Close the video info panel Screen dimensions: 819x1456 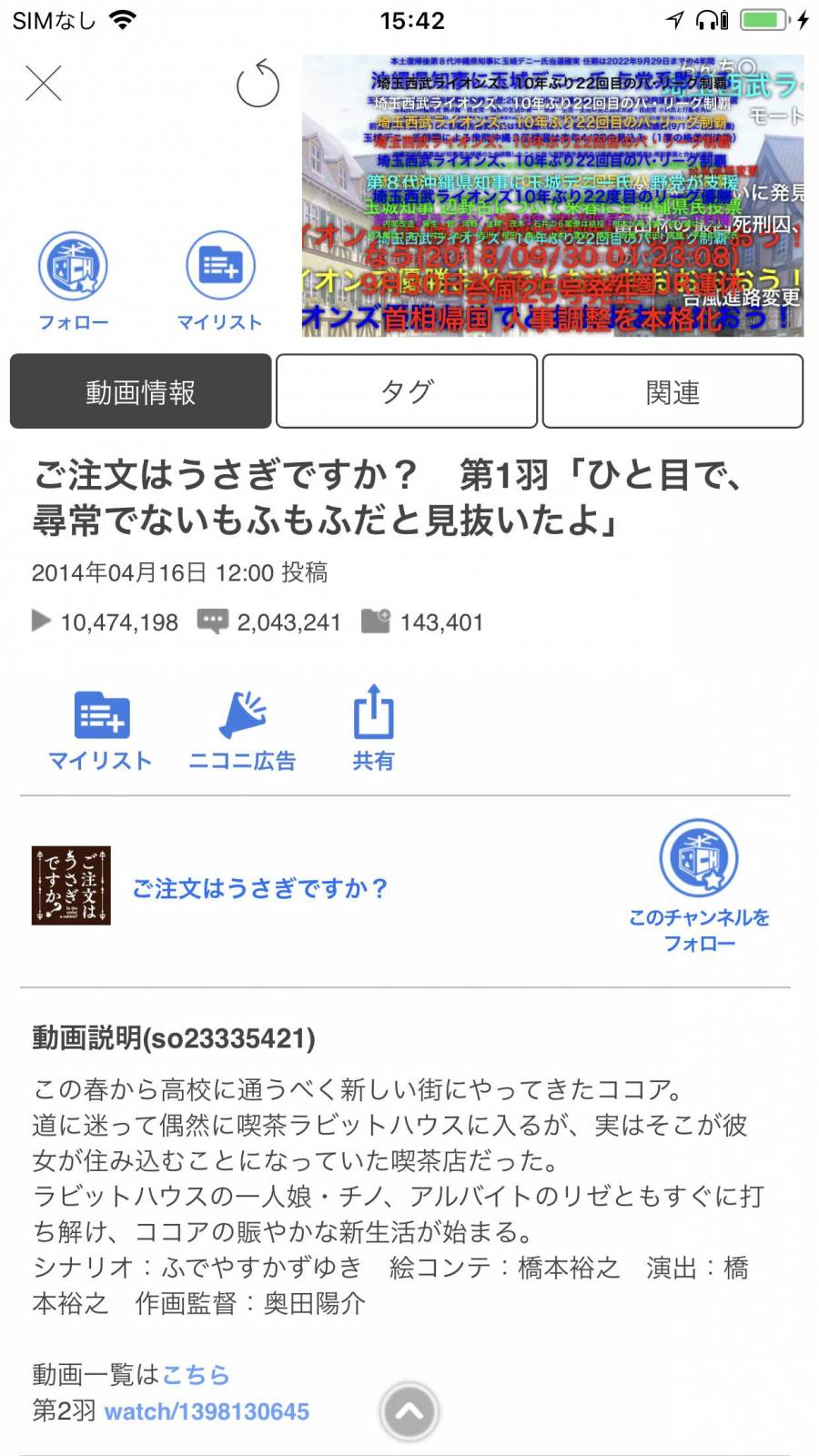click(x=43, y=85)
